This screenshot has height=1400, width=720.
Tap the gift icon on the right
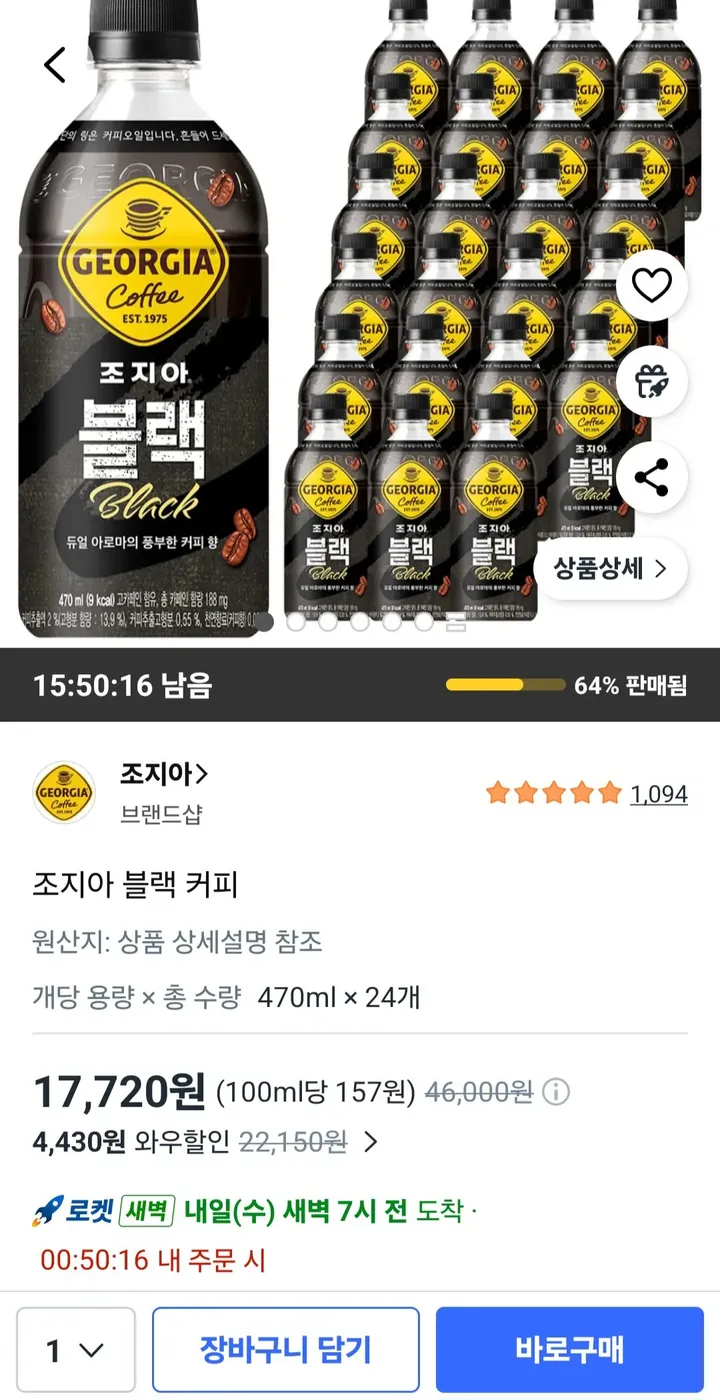652,381
